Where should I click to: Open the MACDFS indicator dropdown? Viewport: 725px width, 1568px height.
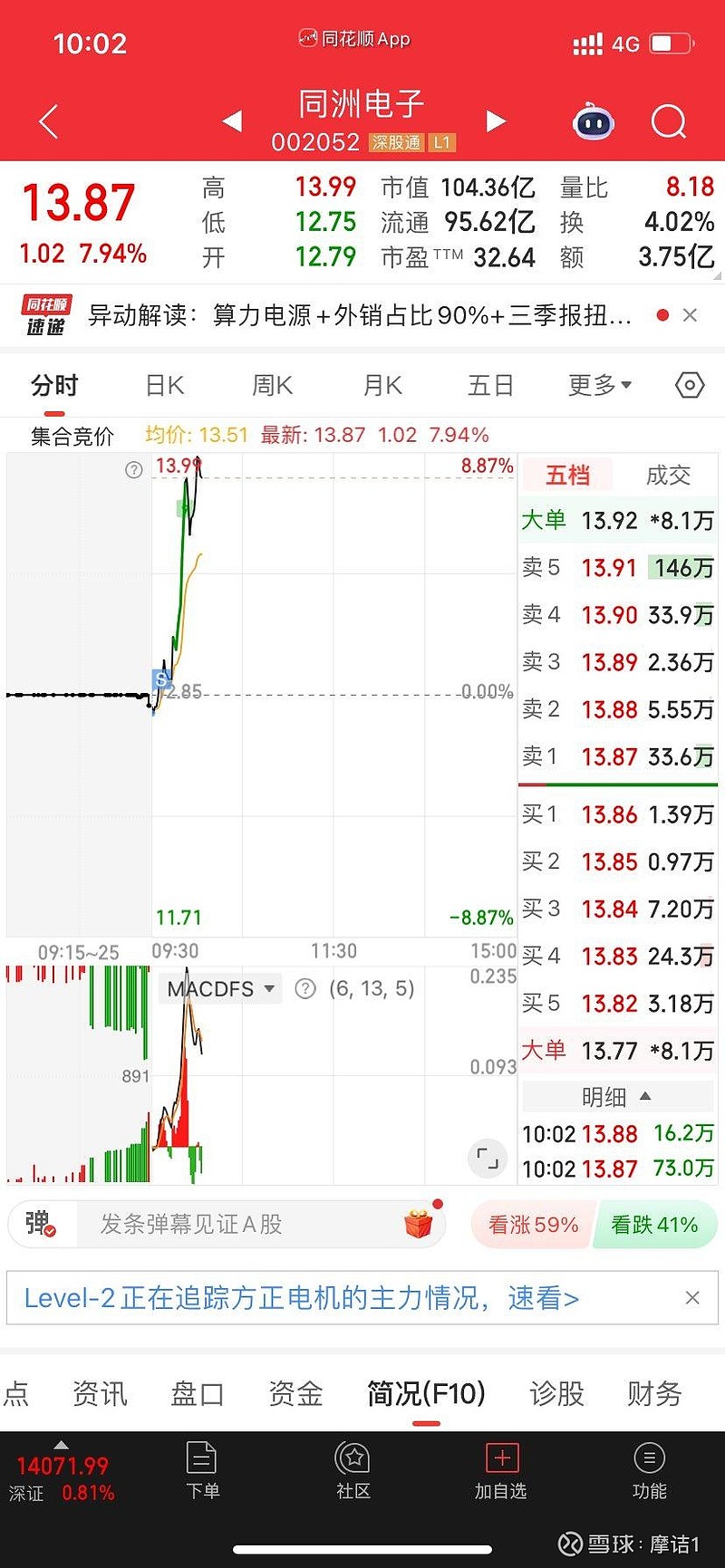222,988
